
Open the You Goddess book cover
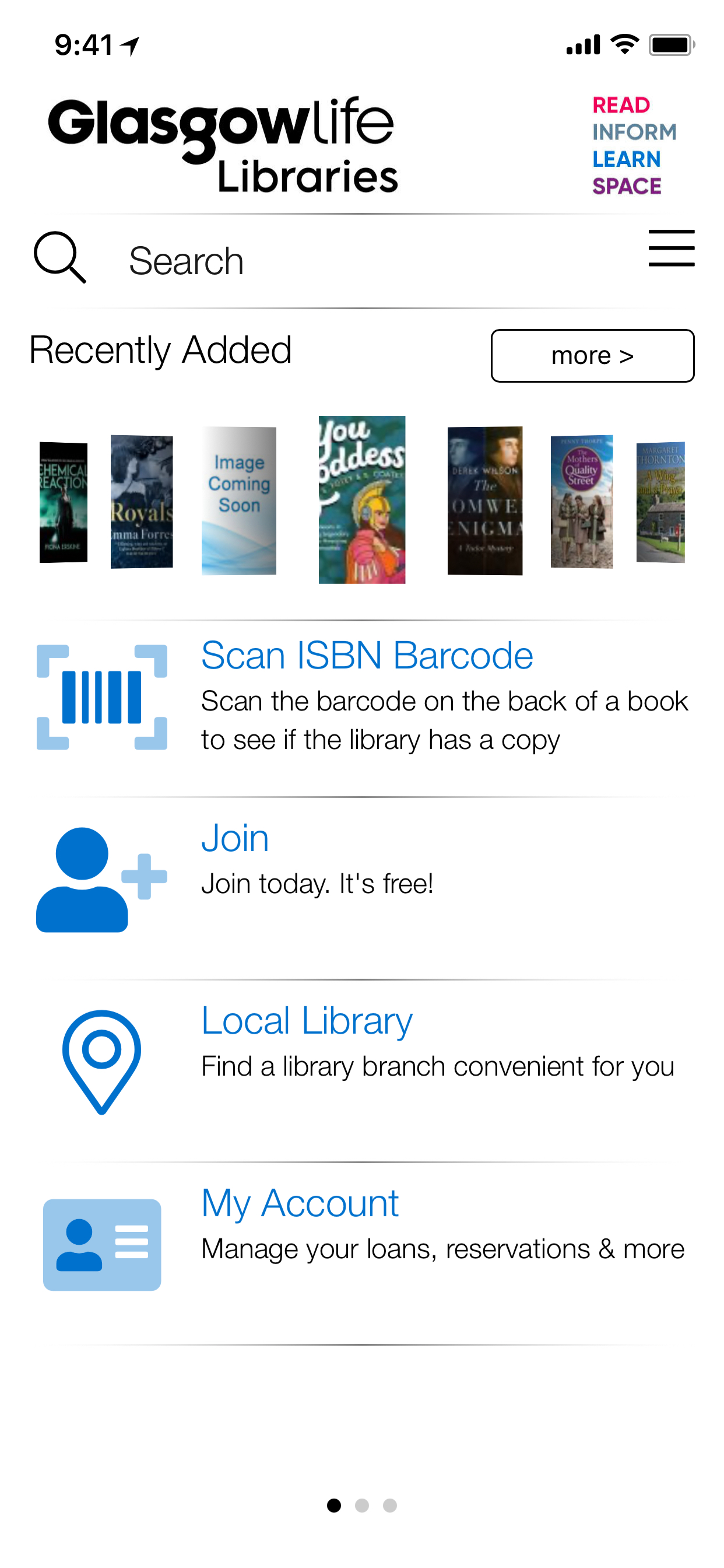[x=361, y=499]
